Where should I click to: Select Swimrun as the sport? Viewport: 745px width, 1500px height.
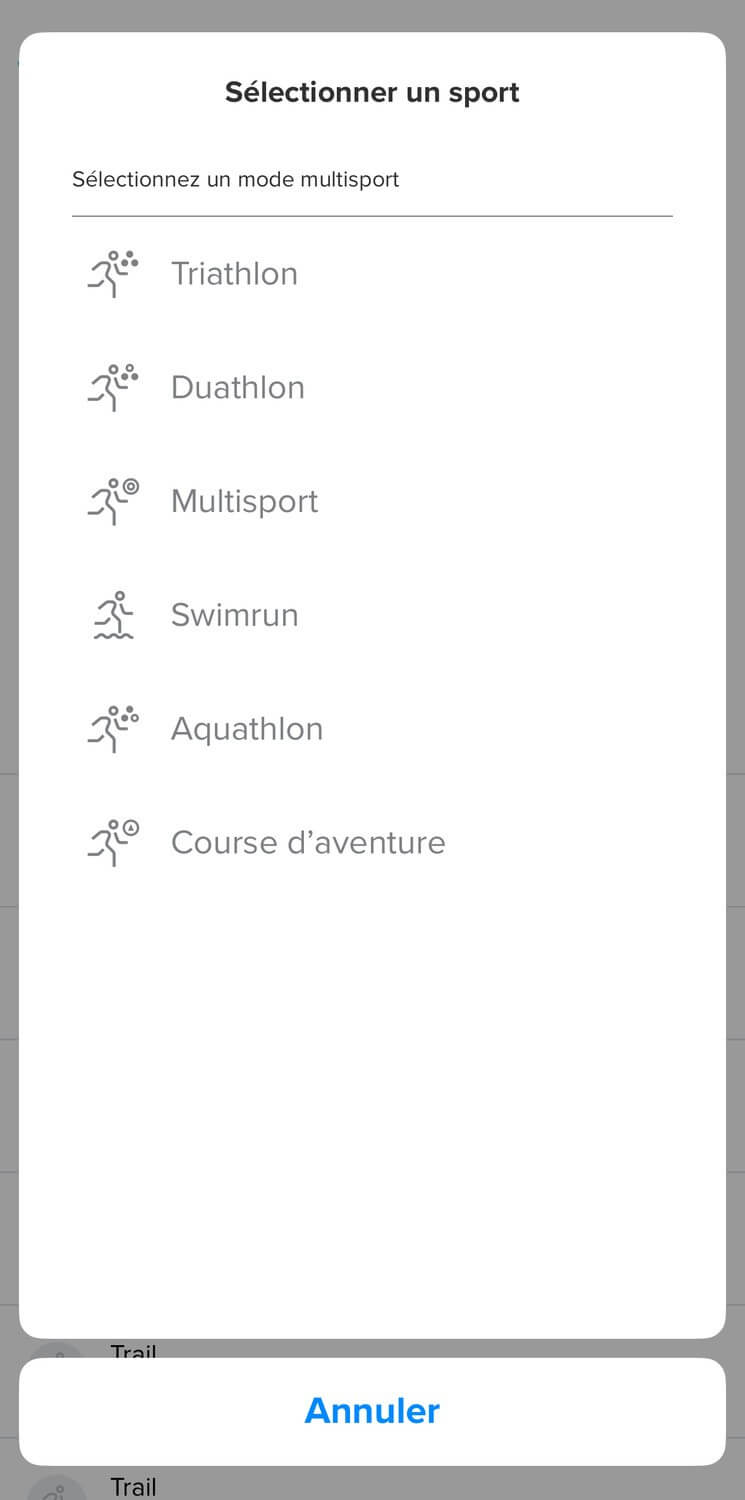click(x=372, y=615)
